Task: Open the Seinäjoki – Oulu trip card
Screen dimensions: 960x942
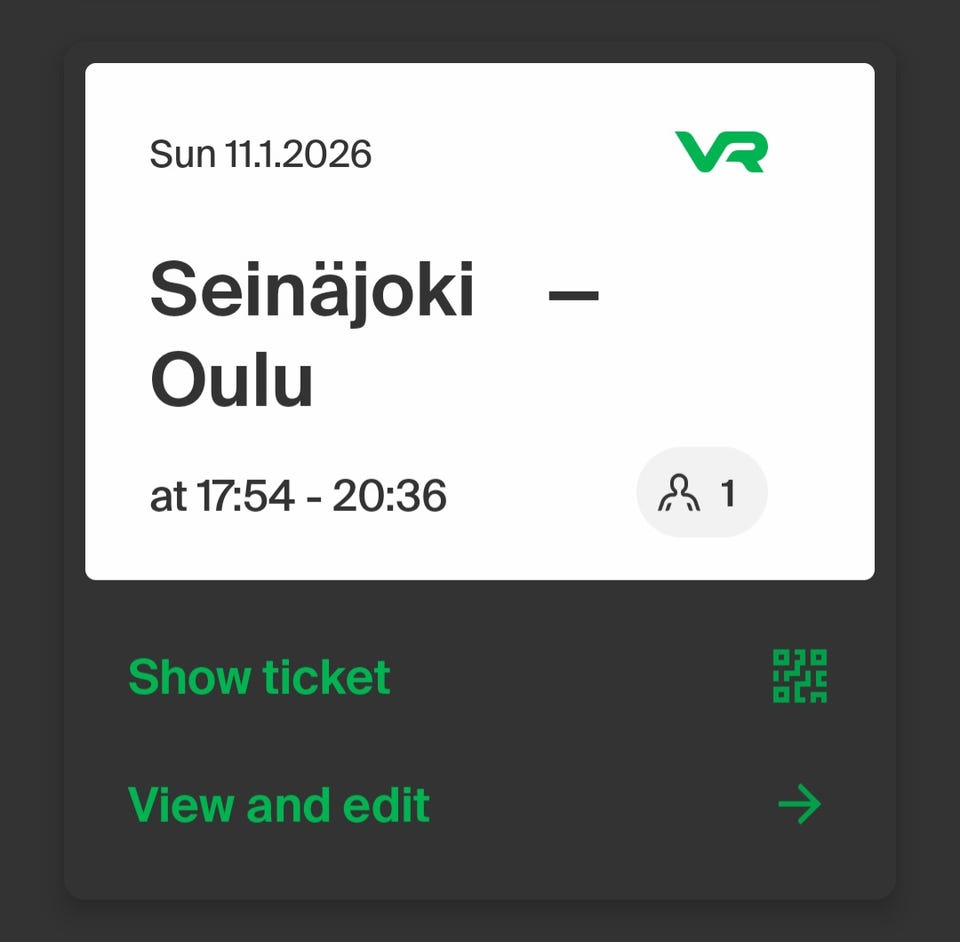Action: point(479,320)
